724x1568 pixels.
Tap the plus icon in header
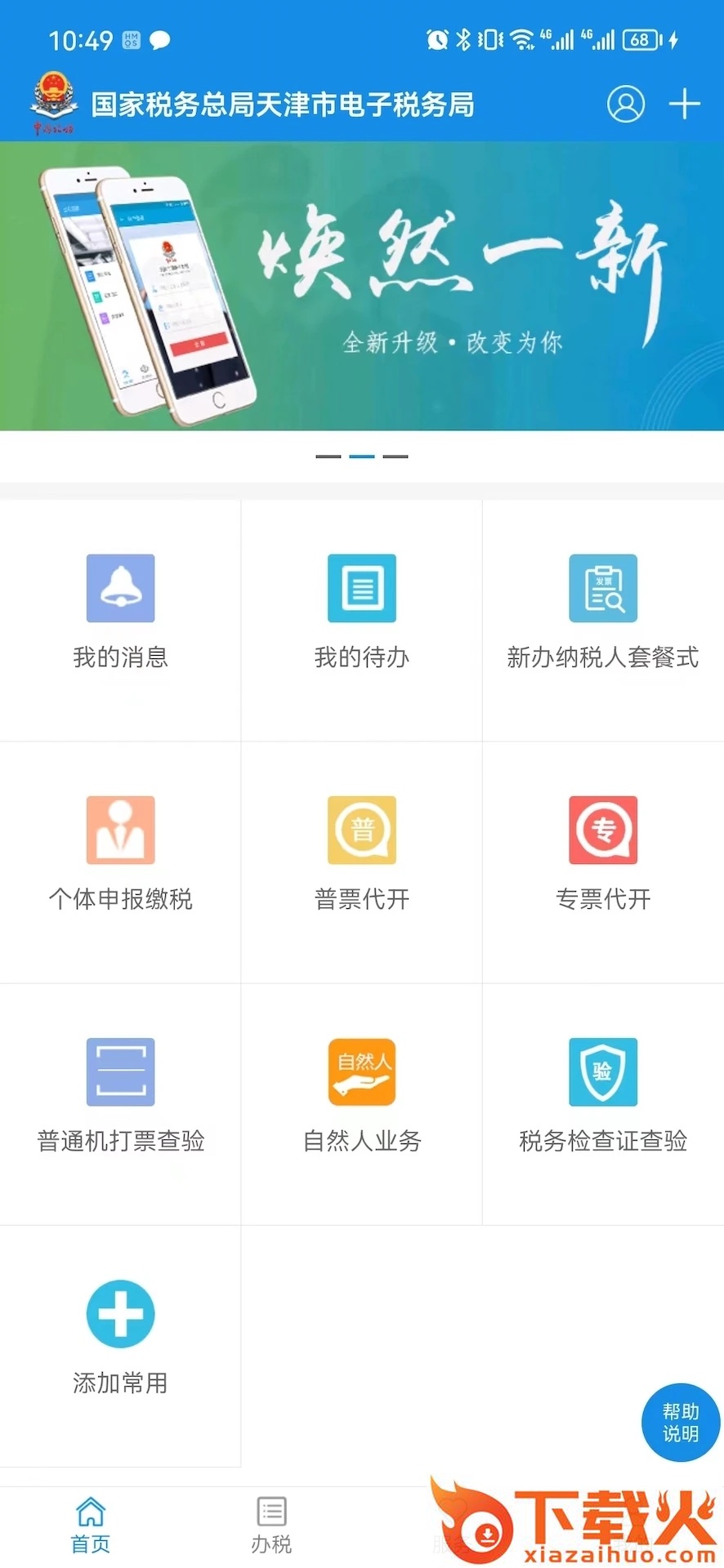point(684,105)
